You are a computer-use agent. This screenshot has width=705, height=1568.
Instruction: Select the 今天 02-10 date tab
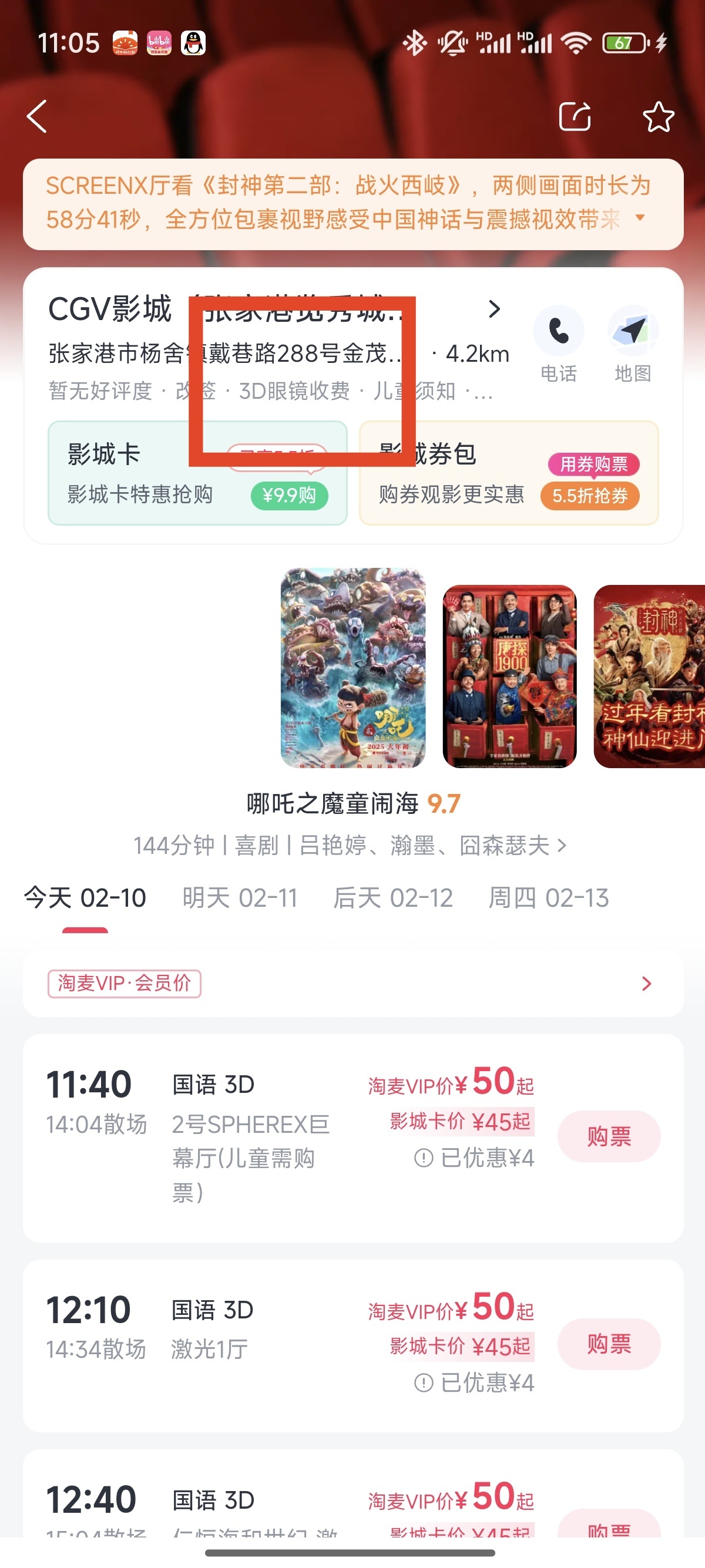pos(85,898)
